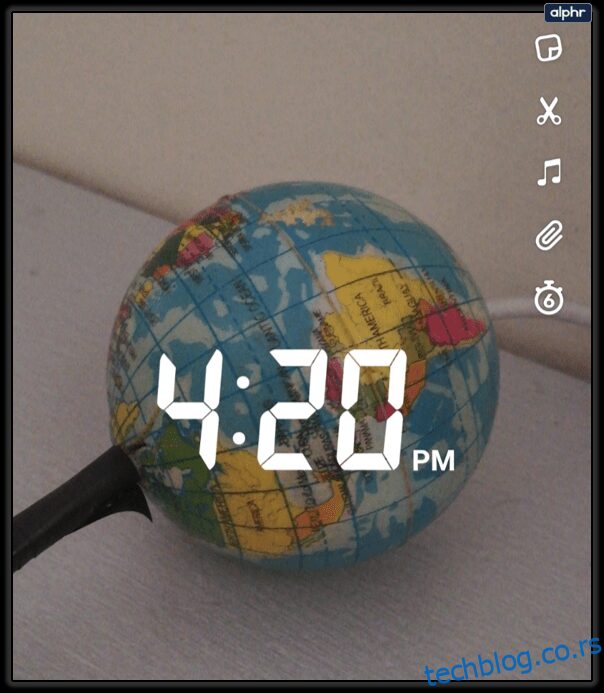
Task: Attach a link with the paperclip
Action: (x=548, y=236)
